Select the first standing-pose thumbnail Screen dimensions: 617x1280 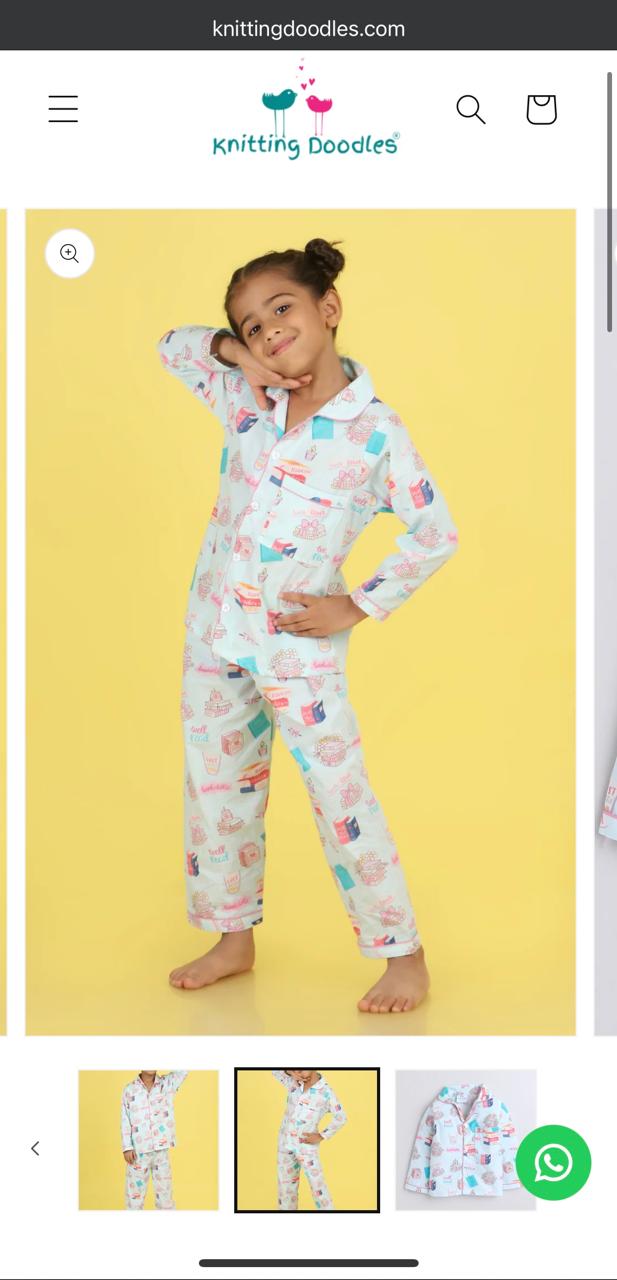tap(148, 1140)
